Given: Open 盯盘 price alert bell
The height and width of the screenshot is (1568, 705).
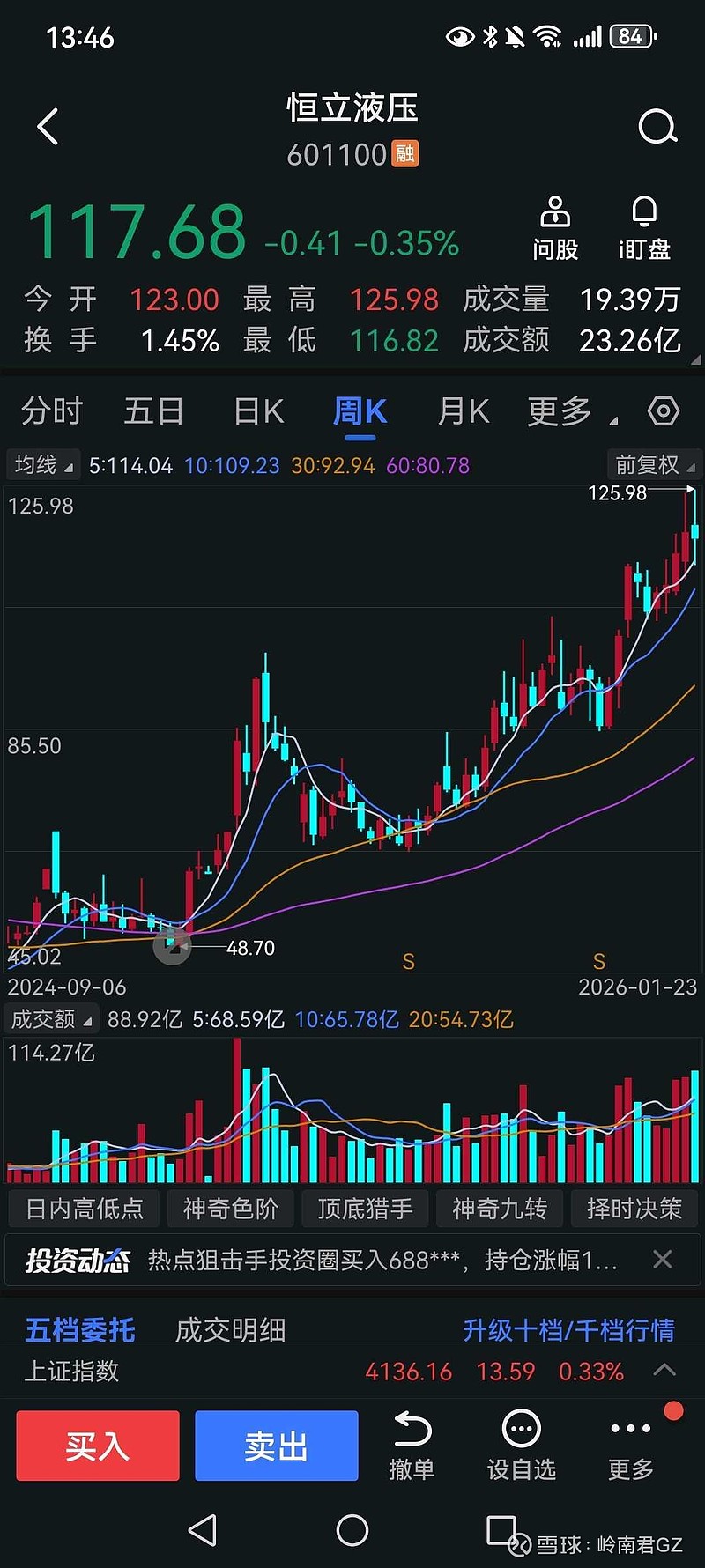Looking at the screenshot, I should click(x=644, y=228).
